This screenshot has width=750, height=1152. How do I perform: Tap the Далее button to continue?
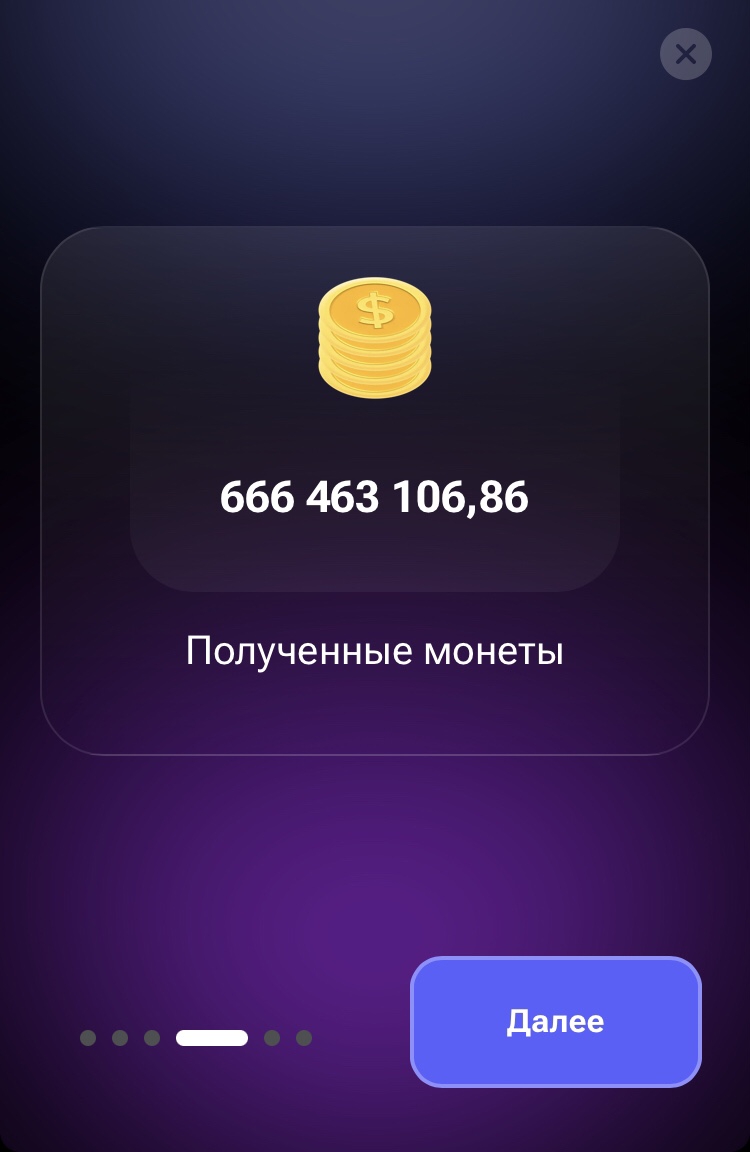point(556,1021)
